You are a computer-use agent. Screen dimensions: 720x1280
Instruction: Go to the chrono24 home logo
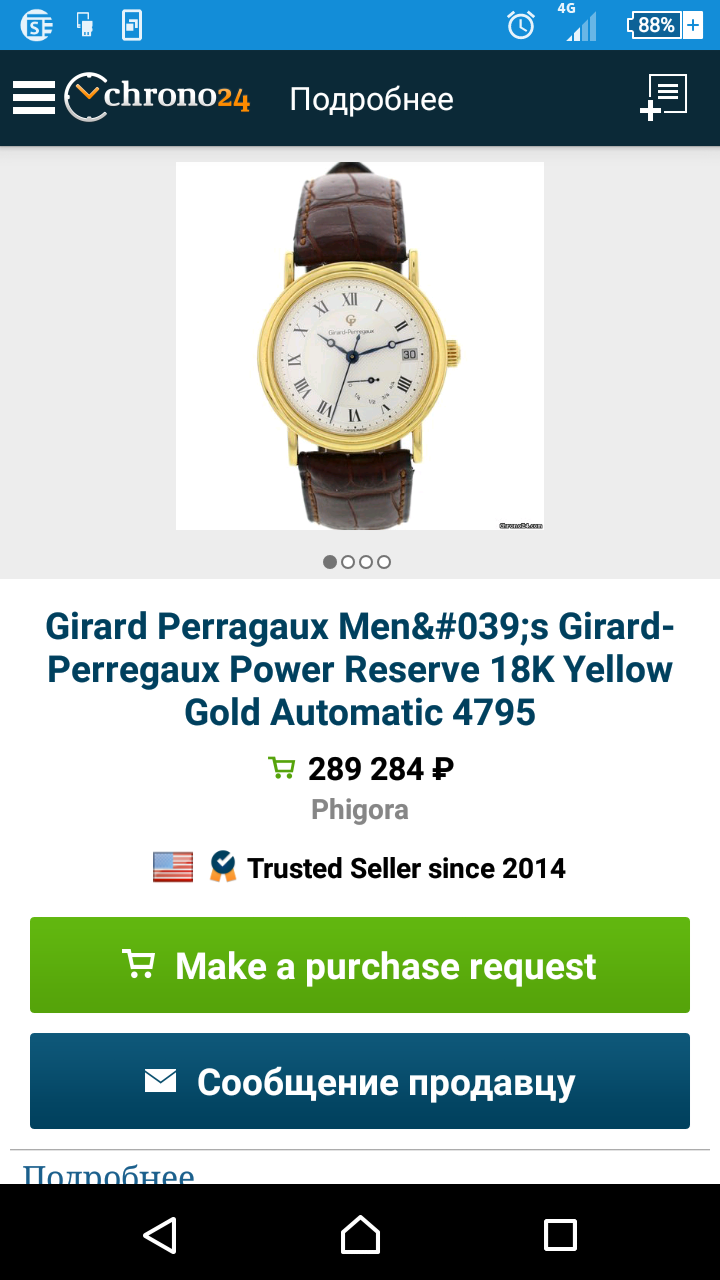[x=158, y=98]
